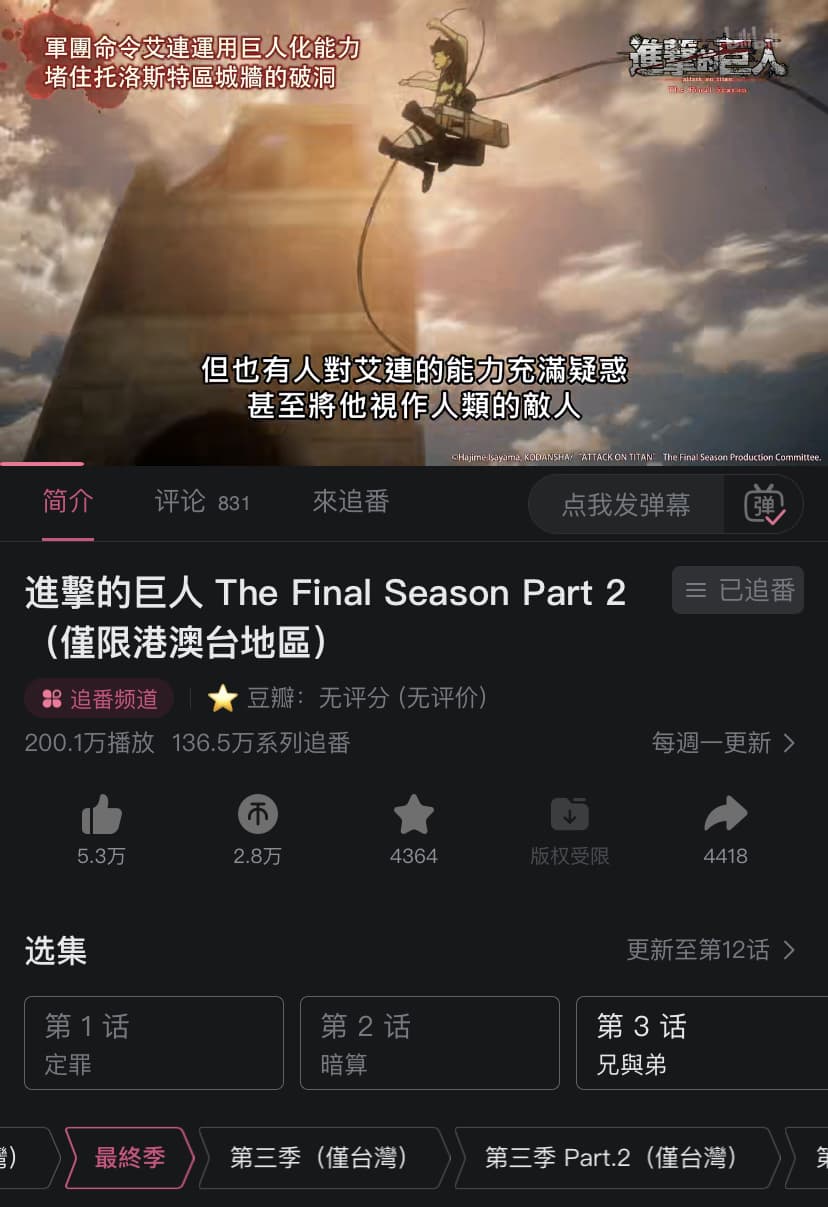Select episode 第3话 兄與弟
The width and height of the screenshot is (828, 1207).
700,1043
